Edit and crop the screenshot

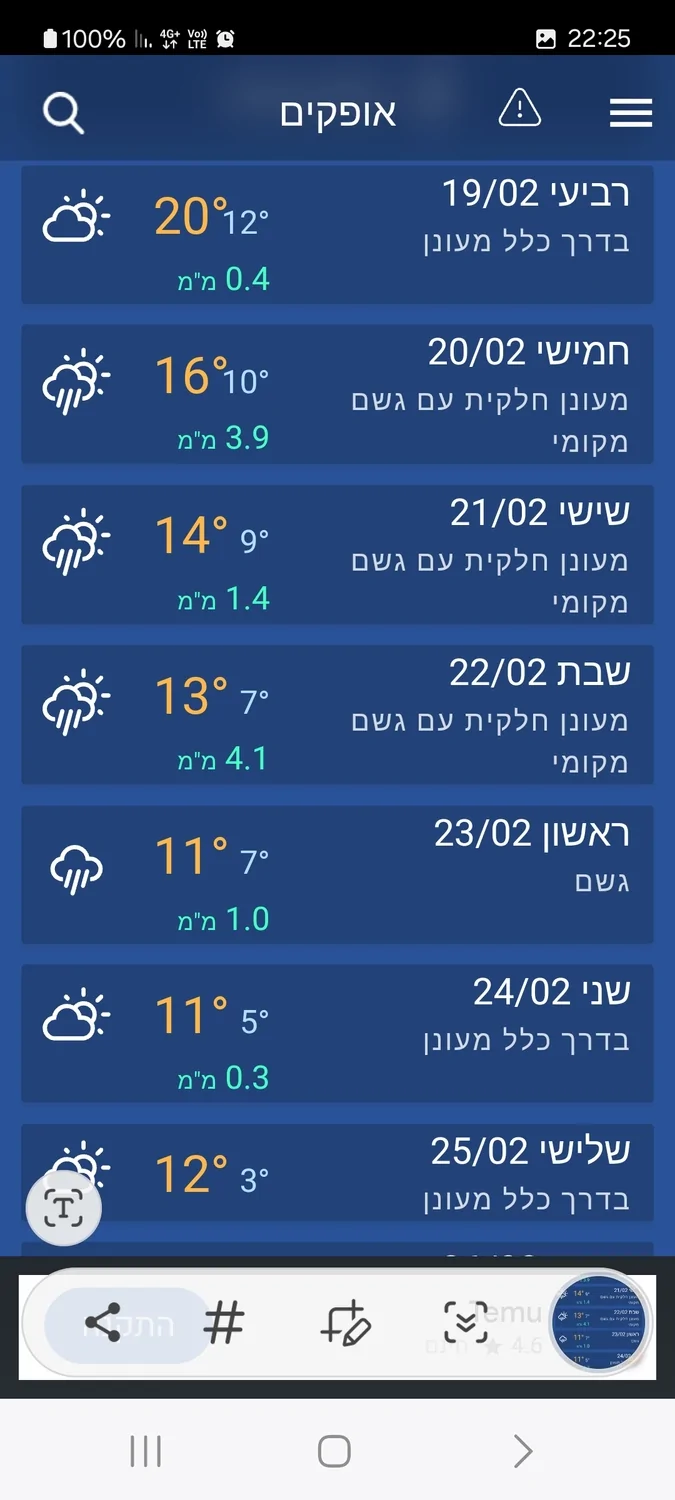coord(345,1324)
